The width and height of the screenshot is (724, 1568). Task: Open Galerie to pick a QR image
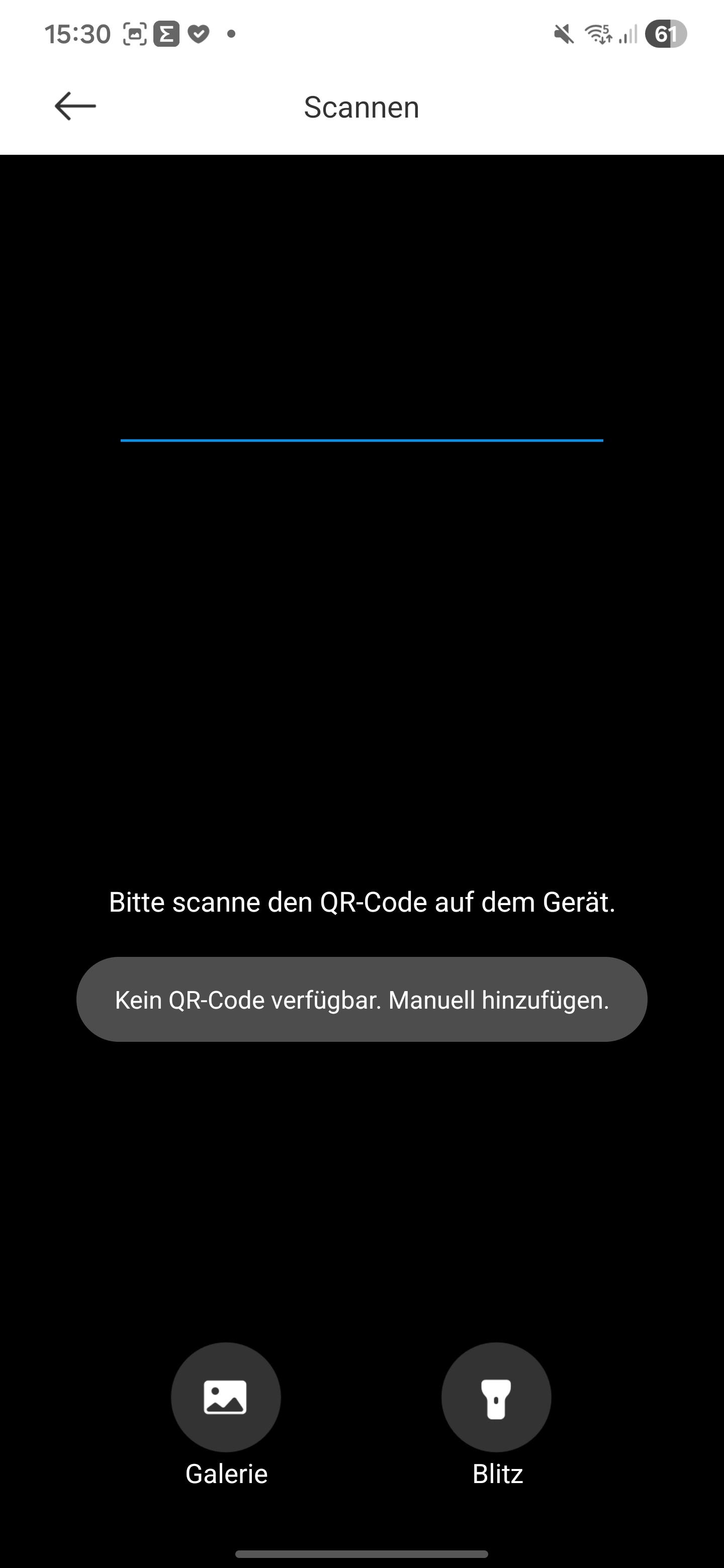pyautogui.click(x=226, y=1397)
